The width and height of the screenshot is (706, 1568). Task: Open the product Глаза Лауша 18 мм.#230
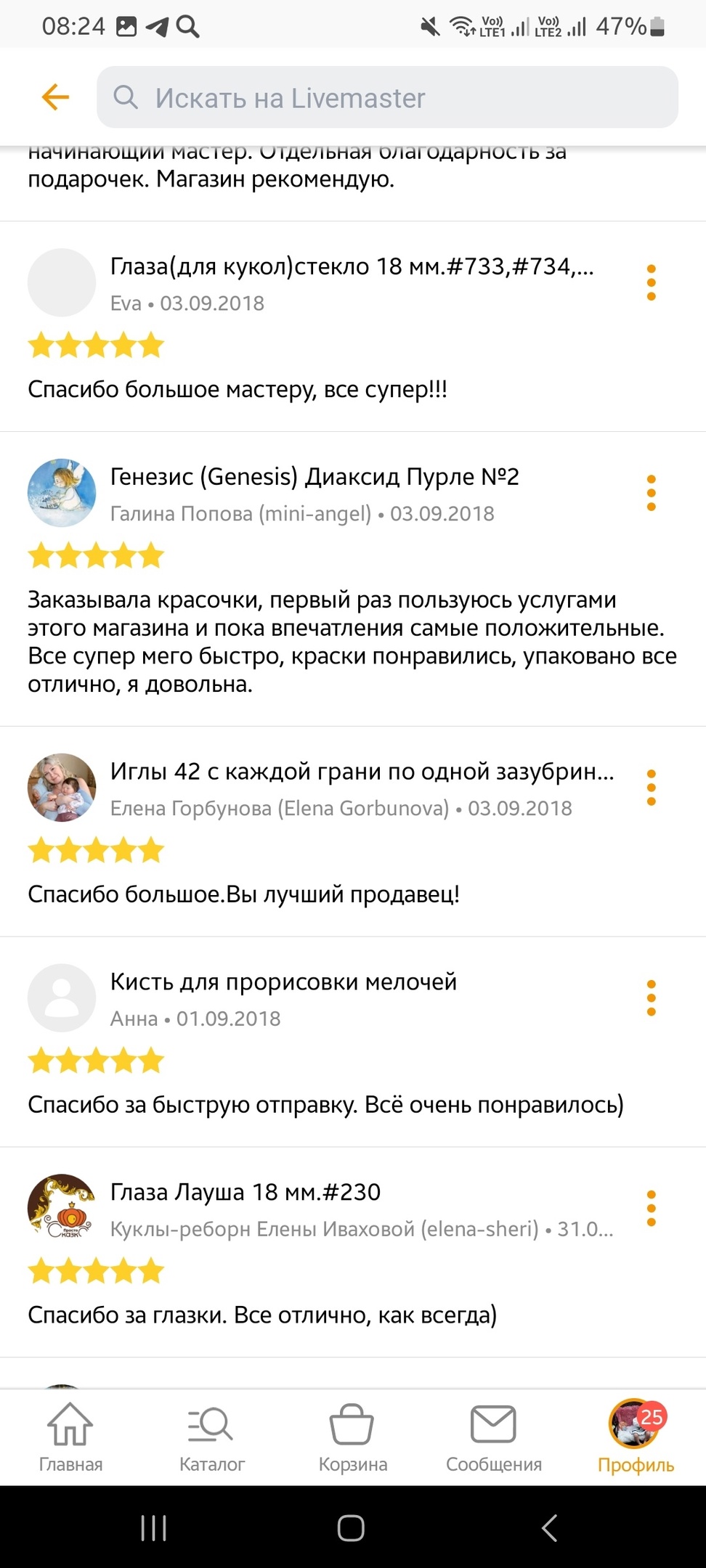[246, 1192]
